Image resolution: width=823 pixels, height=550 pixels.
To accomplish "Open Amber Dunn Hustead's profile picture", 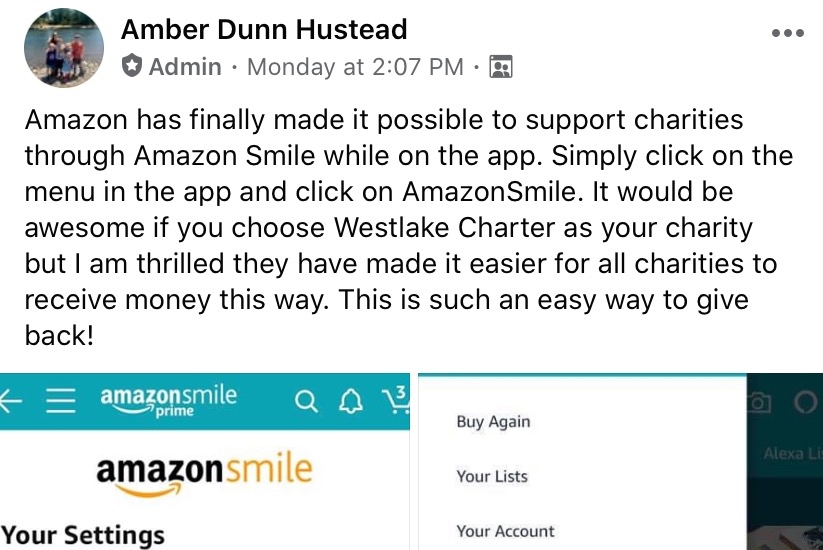I will (x=63, y=48).
